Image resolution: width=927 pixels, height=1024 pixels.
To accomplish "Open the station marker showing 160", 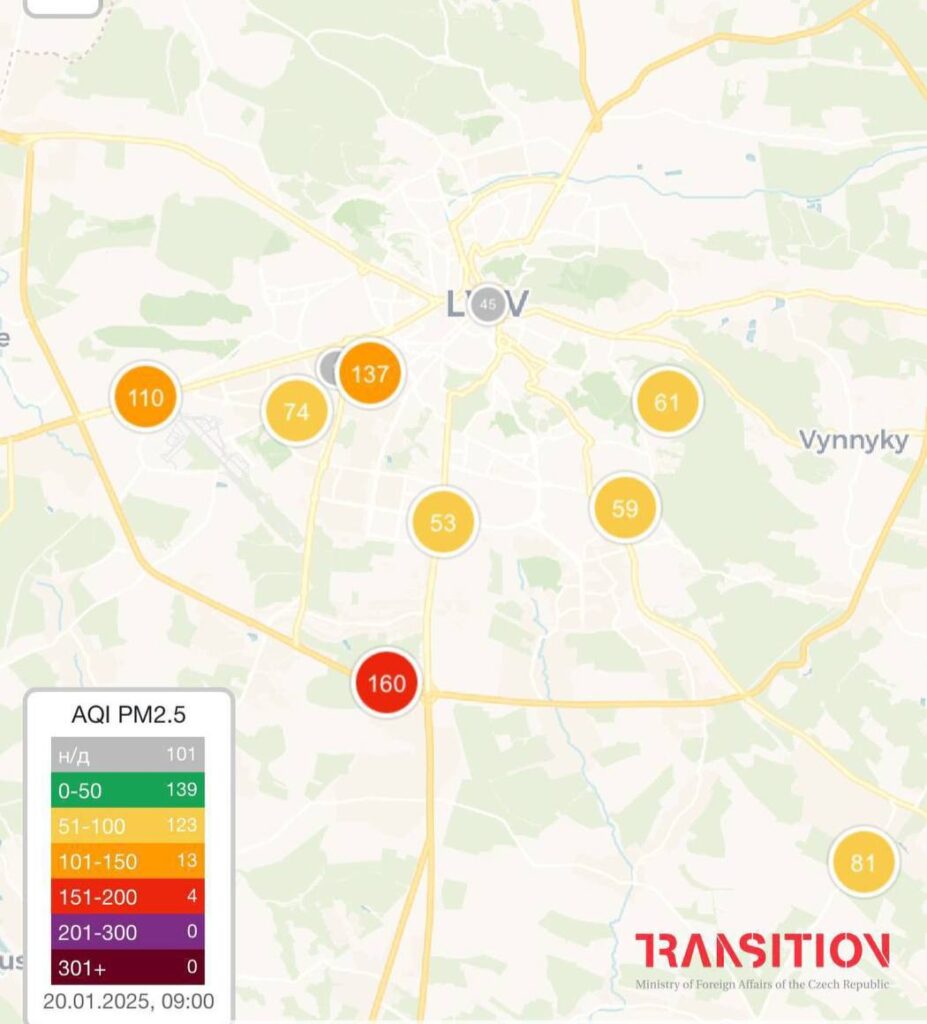I will 387,683.
